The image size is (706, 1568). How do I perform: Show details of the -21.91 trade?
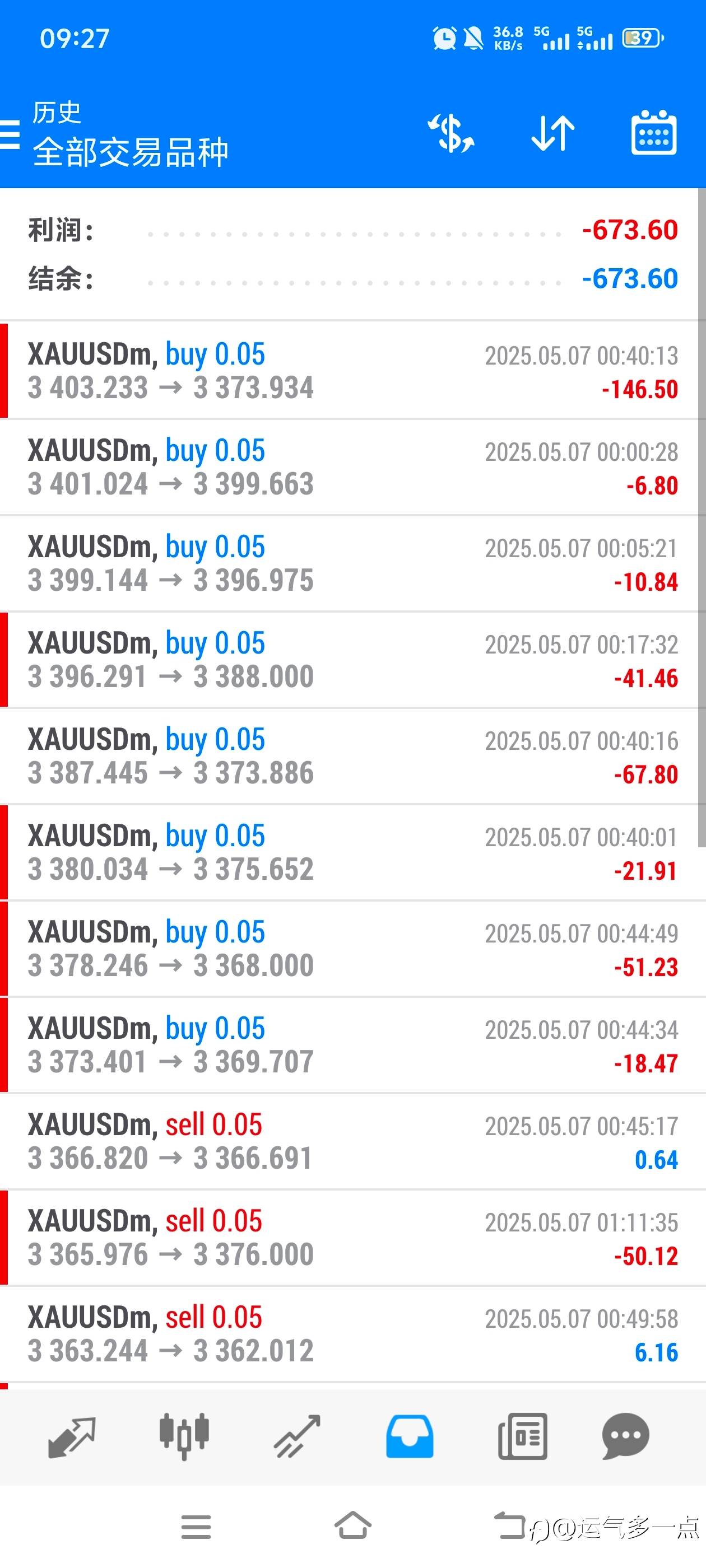tap(352, 852)
